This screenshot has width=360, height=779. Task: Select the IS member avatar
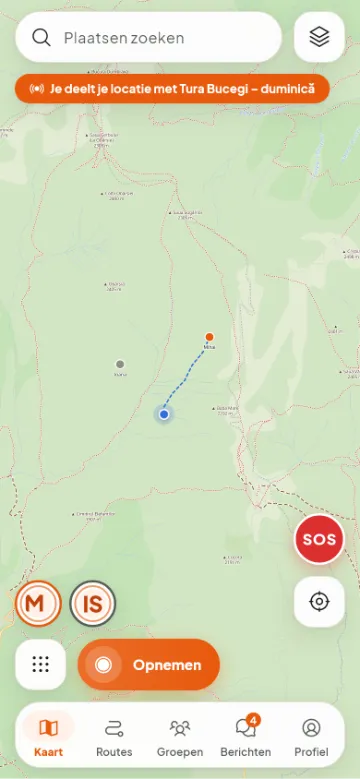pyautogui.click(x=93, y=604)
